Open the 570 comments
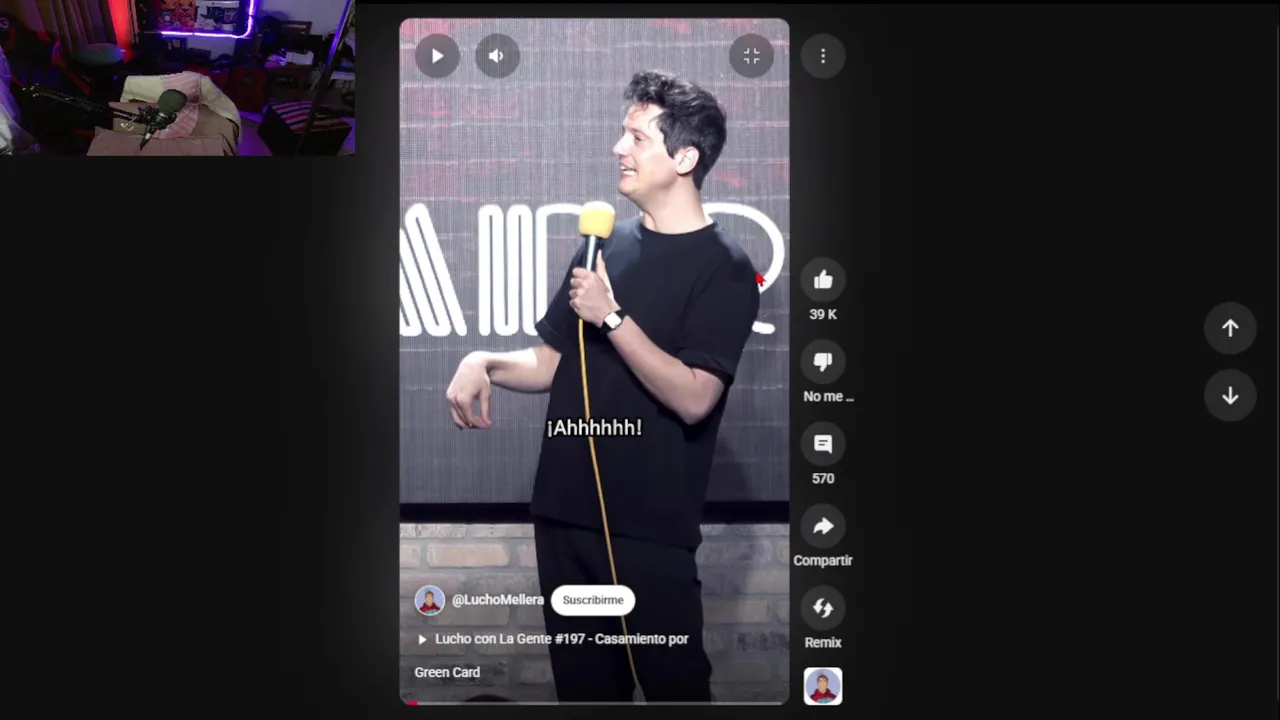The width and height of the screenshot is (1280, 720). (x=823, y=445)
